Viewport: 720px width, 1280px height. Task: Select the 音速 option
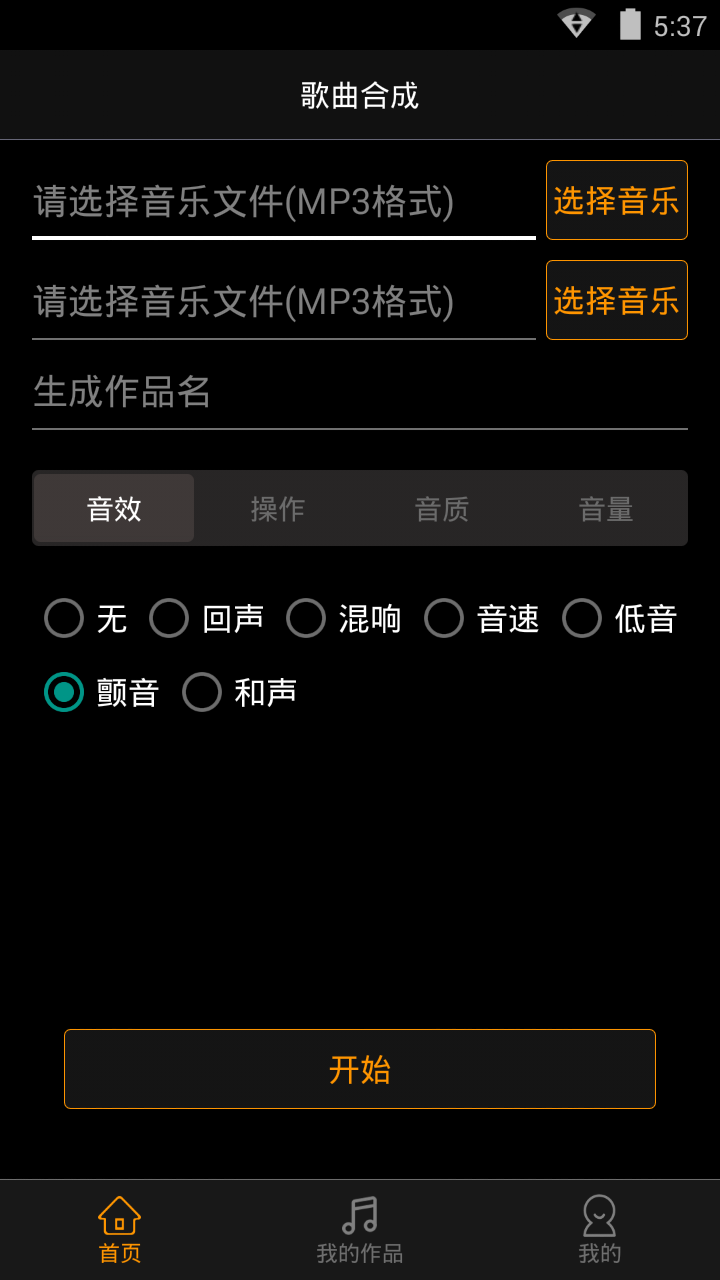coord(481,618)
